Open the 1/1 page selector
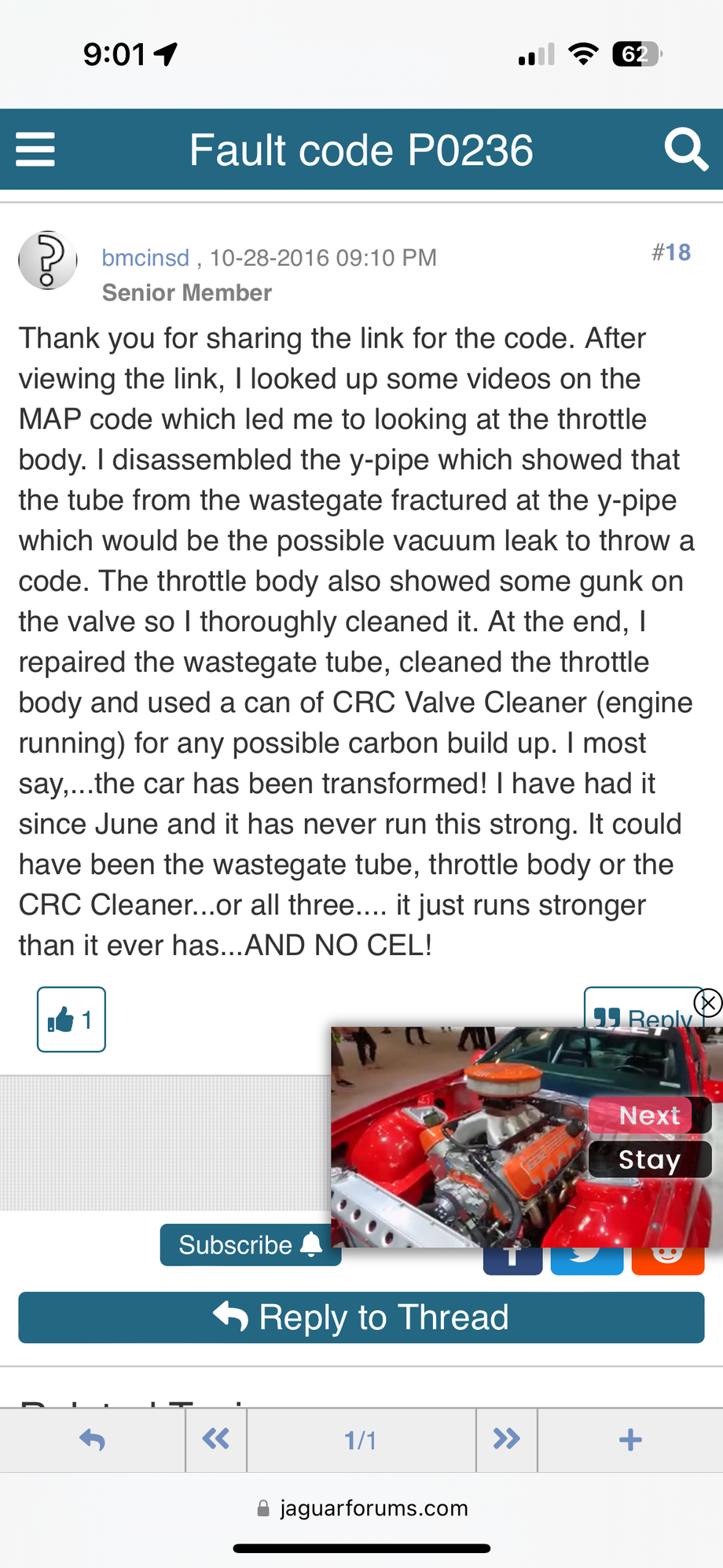 pyautogui.click(x=361, y=1440)
